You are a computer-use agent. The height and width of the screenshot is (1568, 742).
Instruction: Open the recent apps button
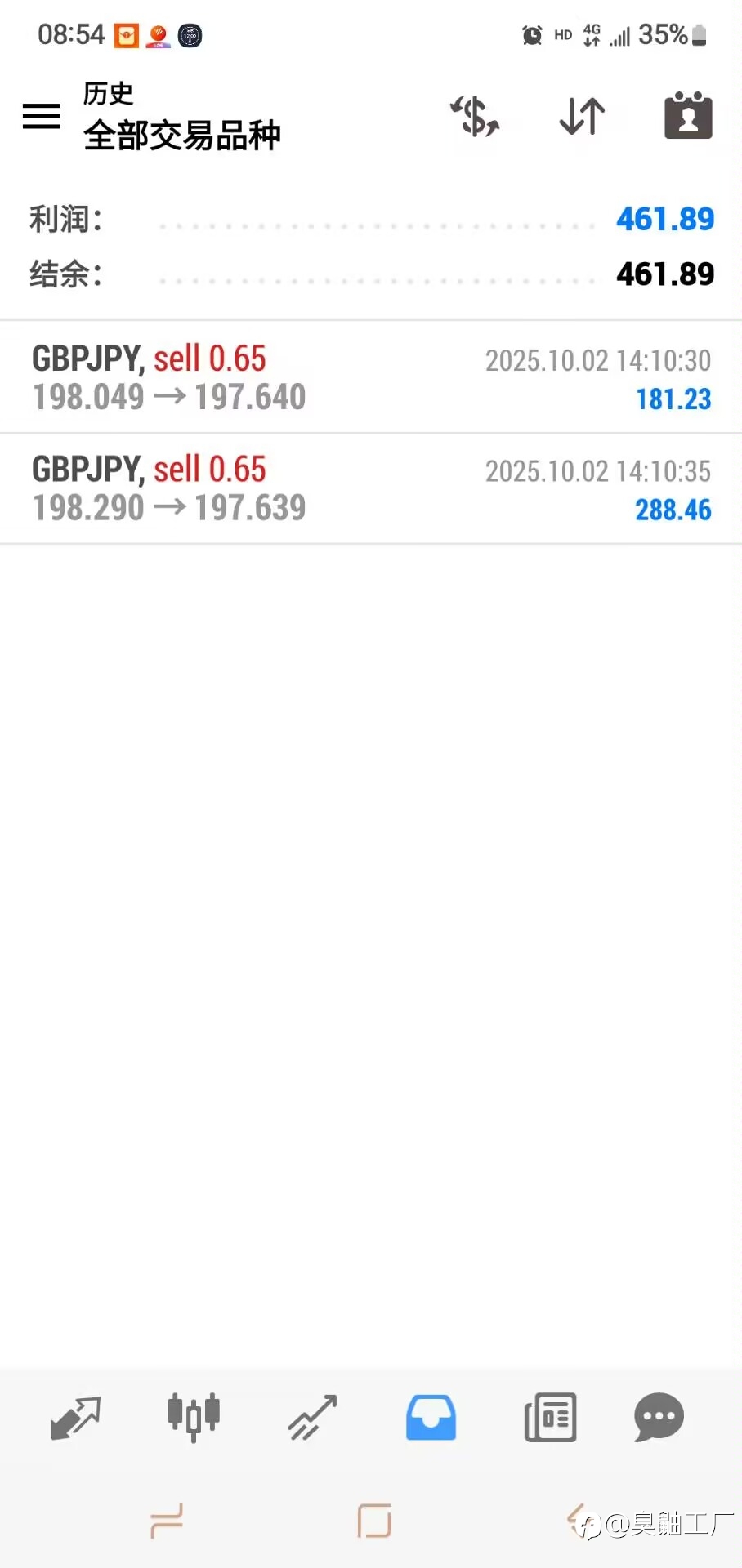tap(167, 1521)
